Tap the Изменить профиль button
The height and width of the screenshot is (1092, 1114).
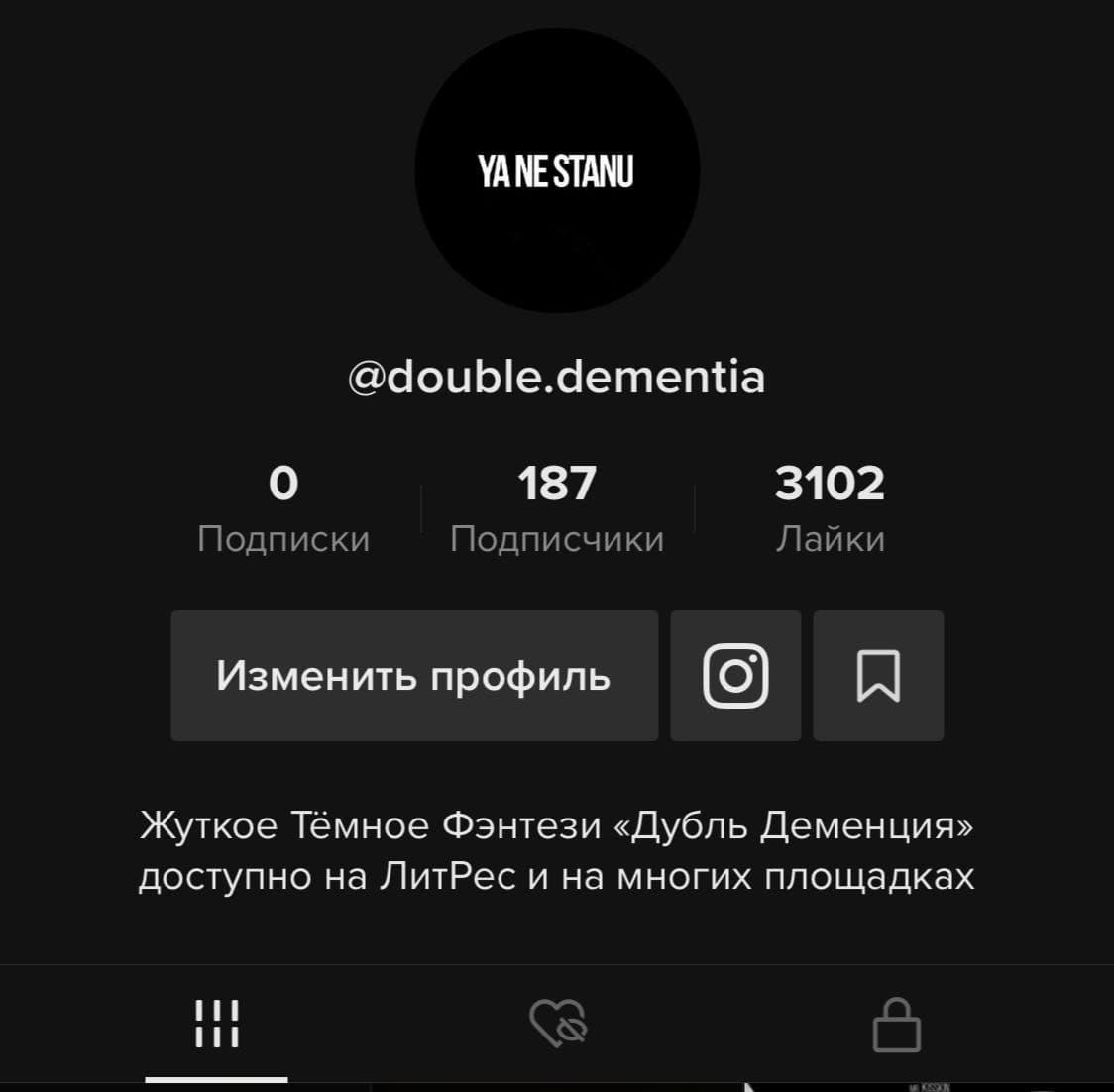click(x=413, y=676)
